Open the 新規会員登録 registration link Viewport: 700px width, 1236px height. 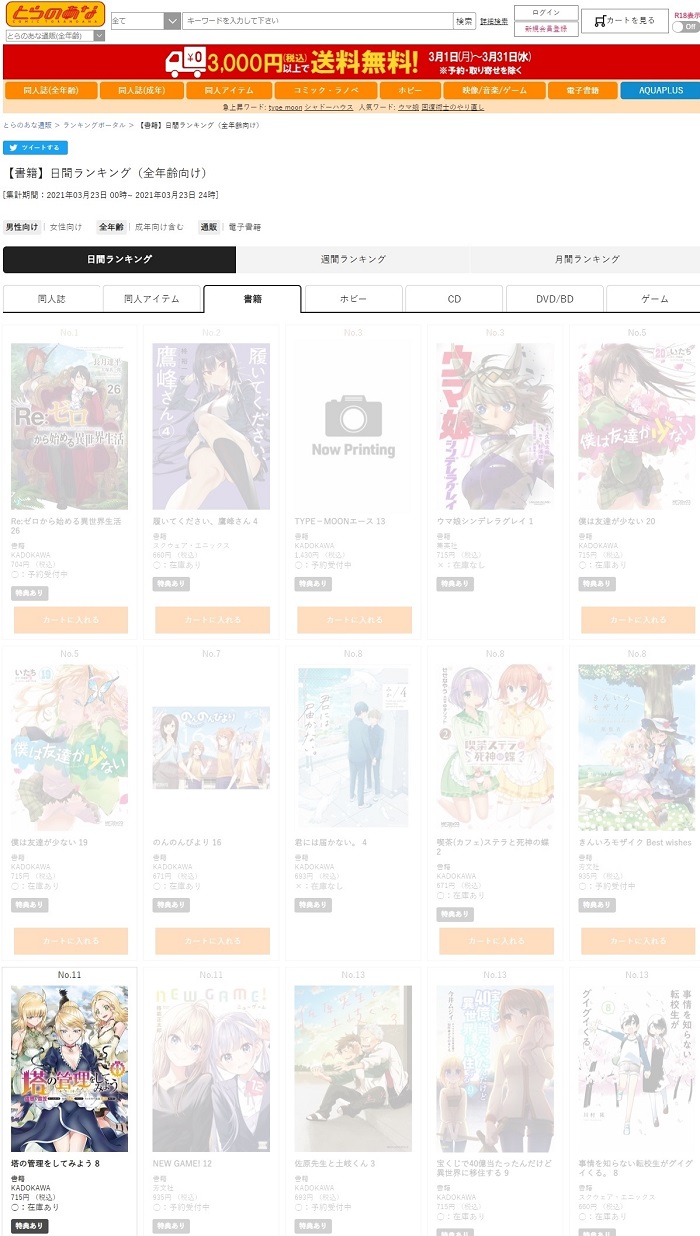[546, 29]
